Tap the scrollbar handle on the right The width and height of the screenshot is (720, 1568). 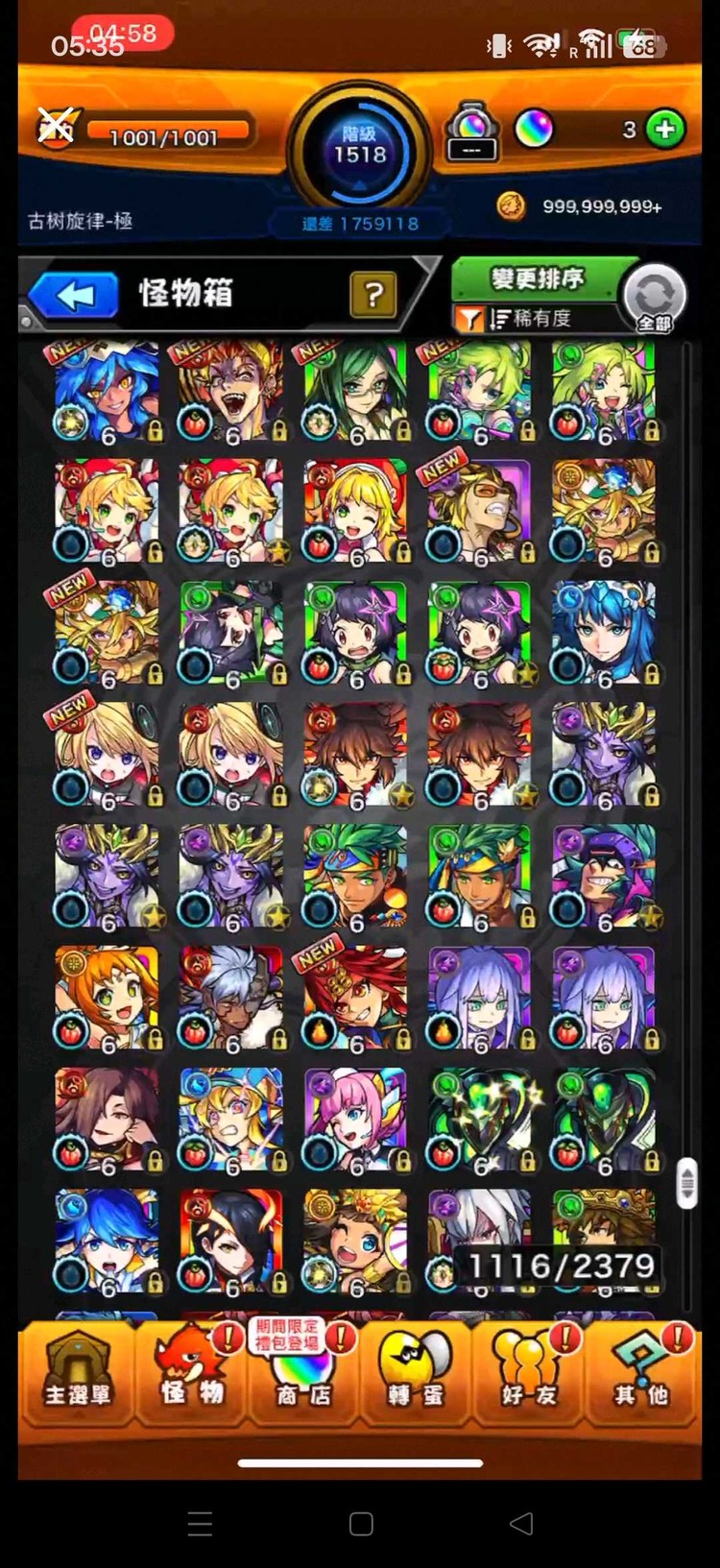686,1182
